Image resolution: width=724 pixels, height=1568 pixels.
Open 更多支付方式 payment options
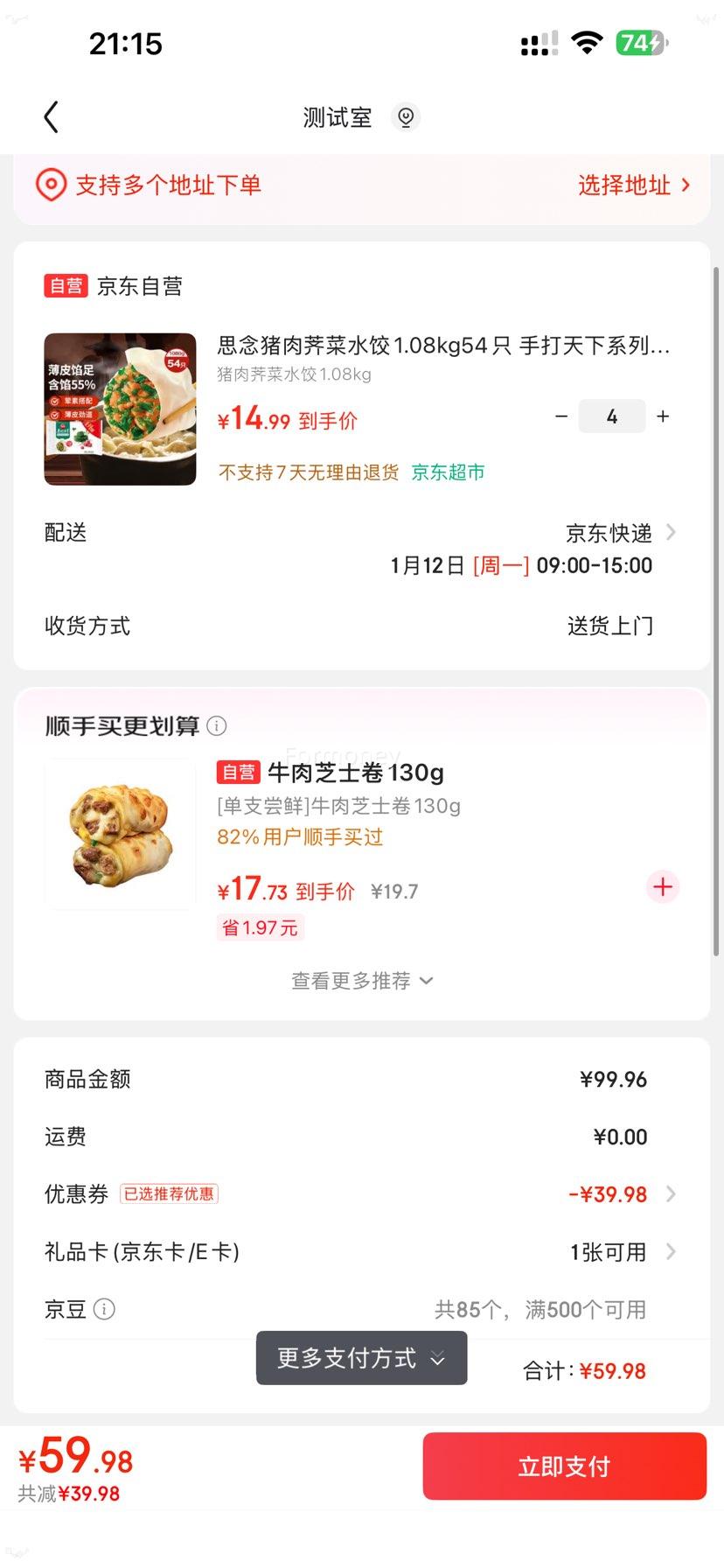pyautogui.click(x=360, y=1358)
